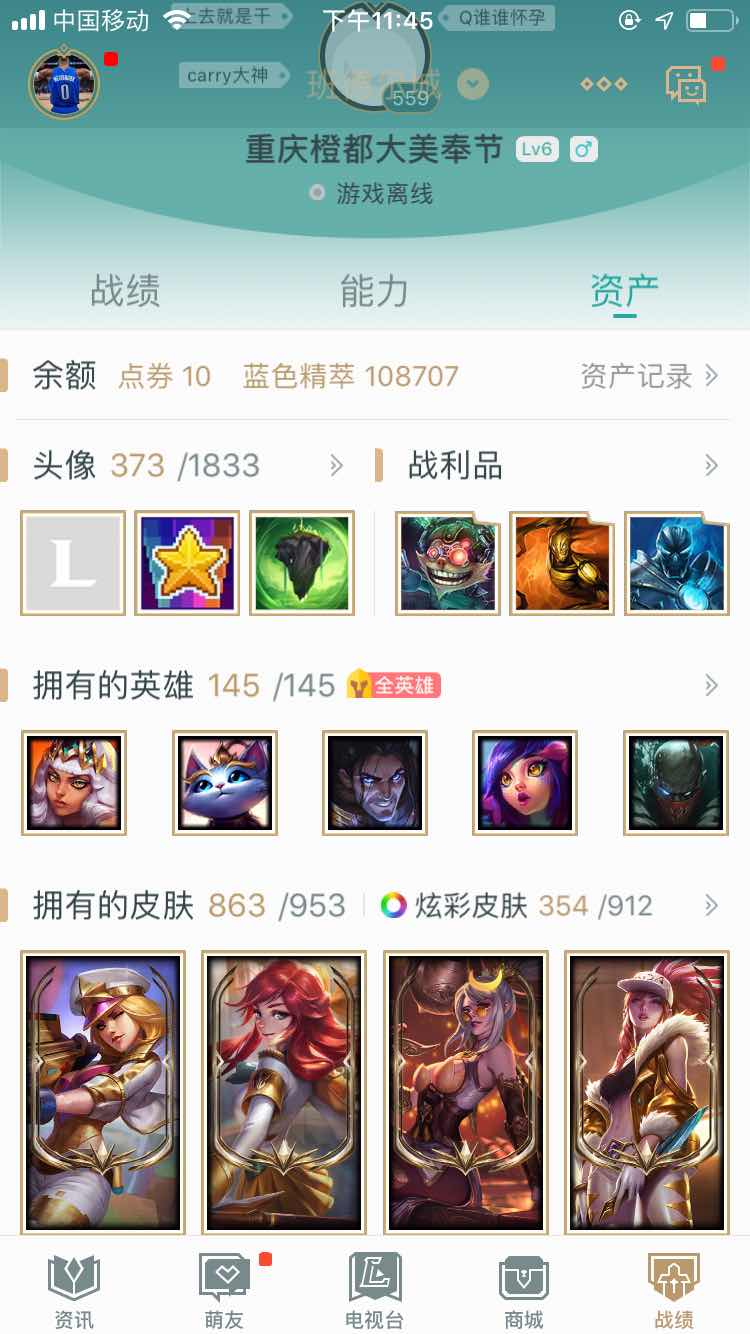Expand the 战利品 loot section
This screenshot has width=750, height=1334.
pyautogui.click(x=711, y=465)
